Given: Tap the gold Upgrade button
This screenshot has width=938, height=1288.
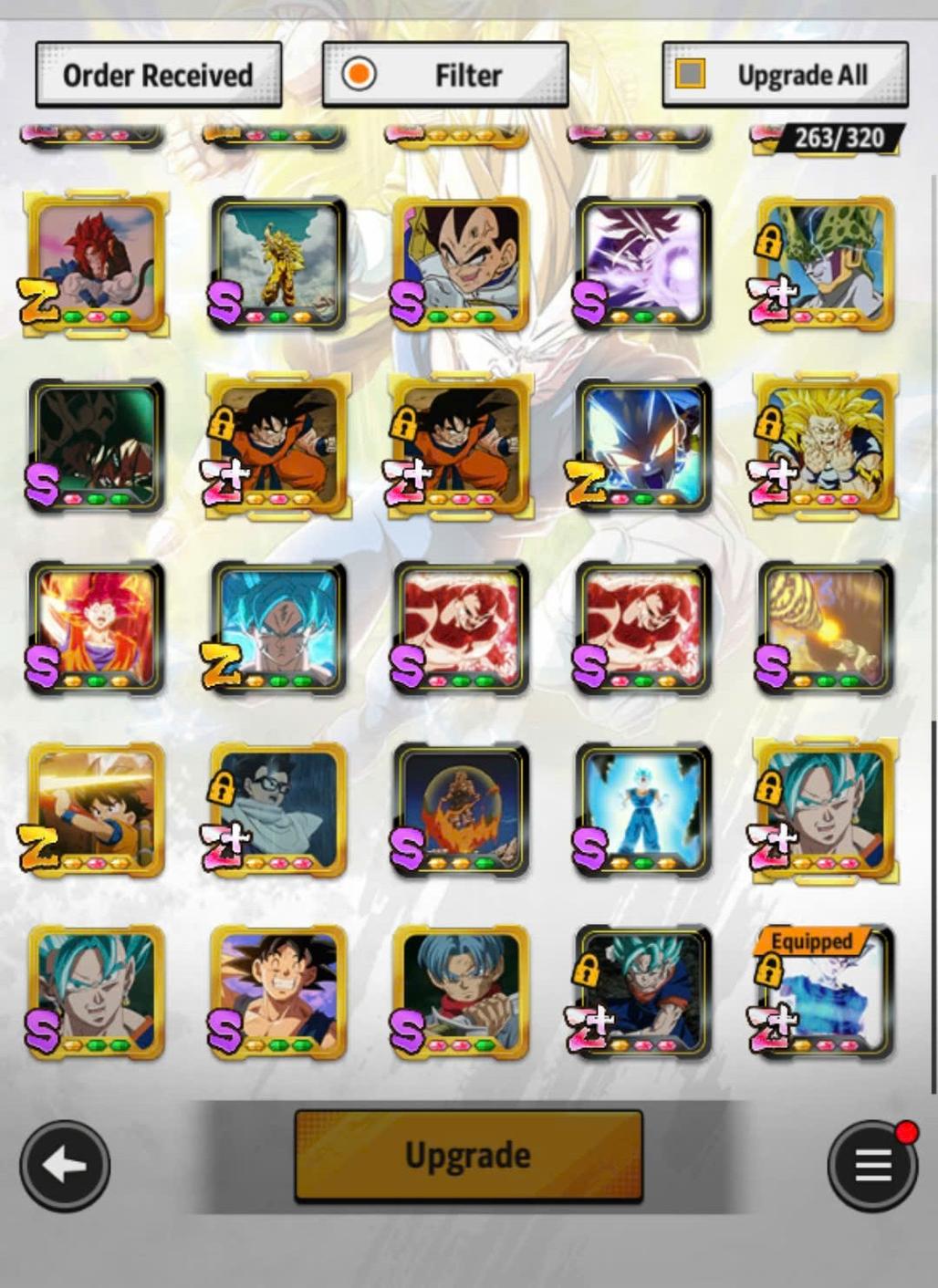Looking at the screenshot, I should pyautogui.click(x=468, y=1155).
